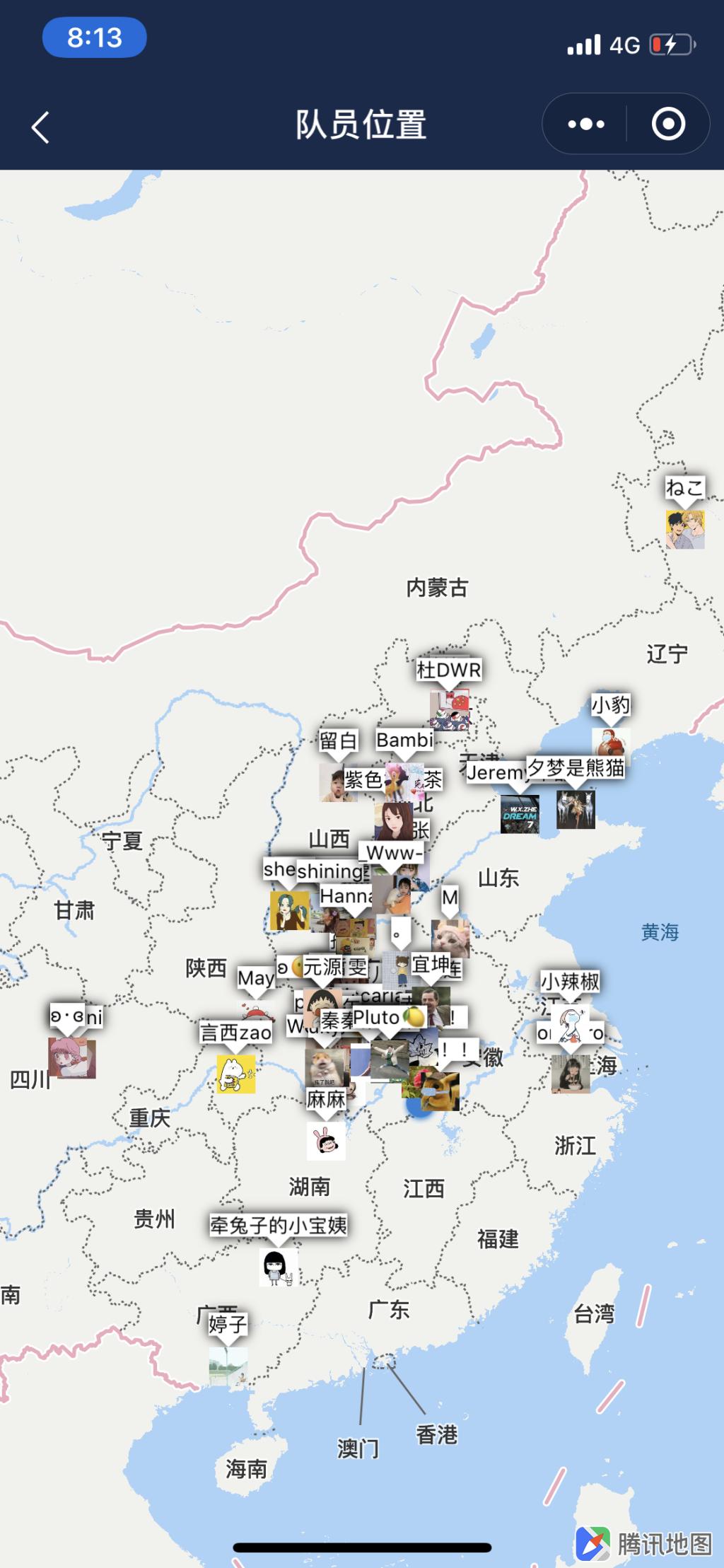Go back from the 队员位置 page
This screenshot has width=724, height=1568.
(41, 127)
